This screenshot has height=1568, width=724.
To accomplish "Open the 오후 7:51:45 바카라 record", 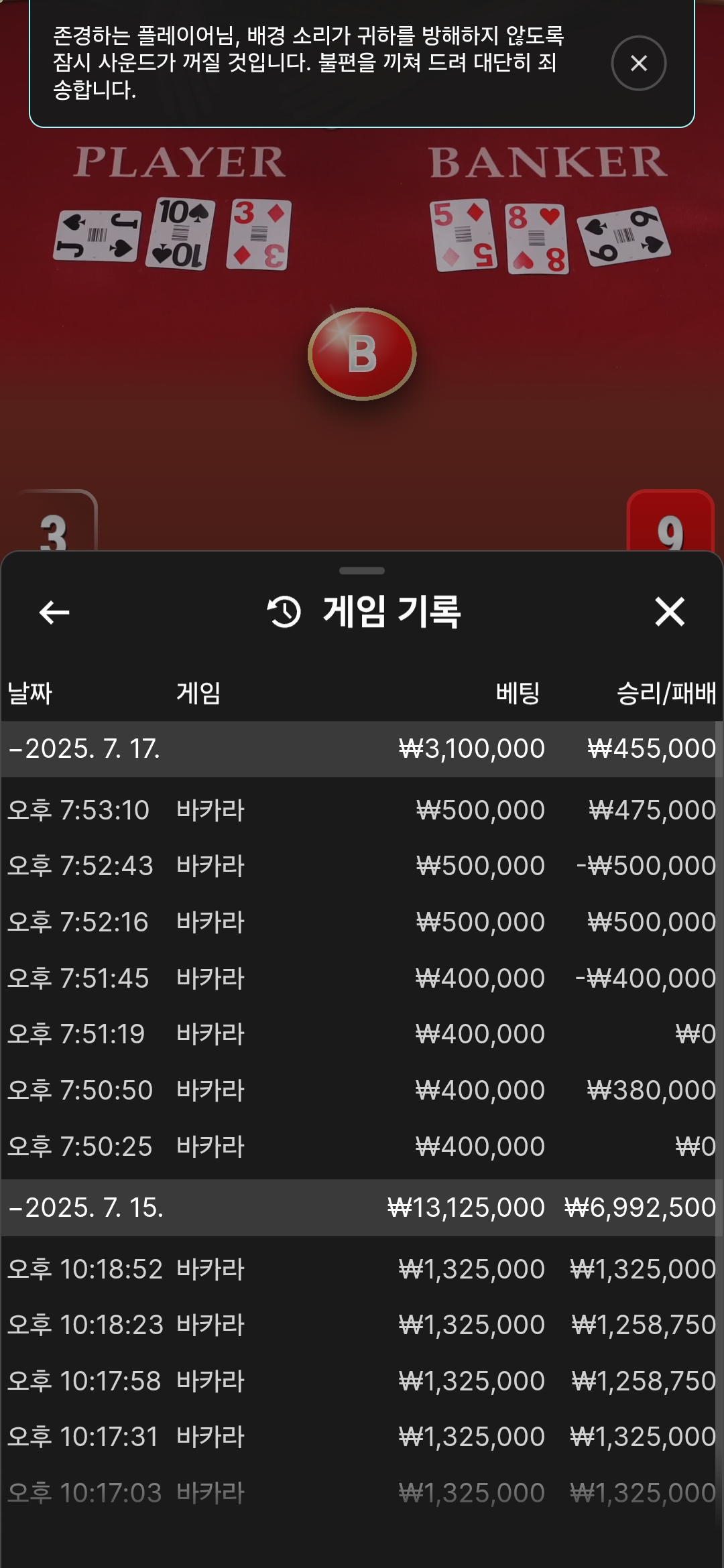I will pos(362,978).
